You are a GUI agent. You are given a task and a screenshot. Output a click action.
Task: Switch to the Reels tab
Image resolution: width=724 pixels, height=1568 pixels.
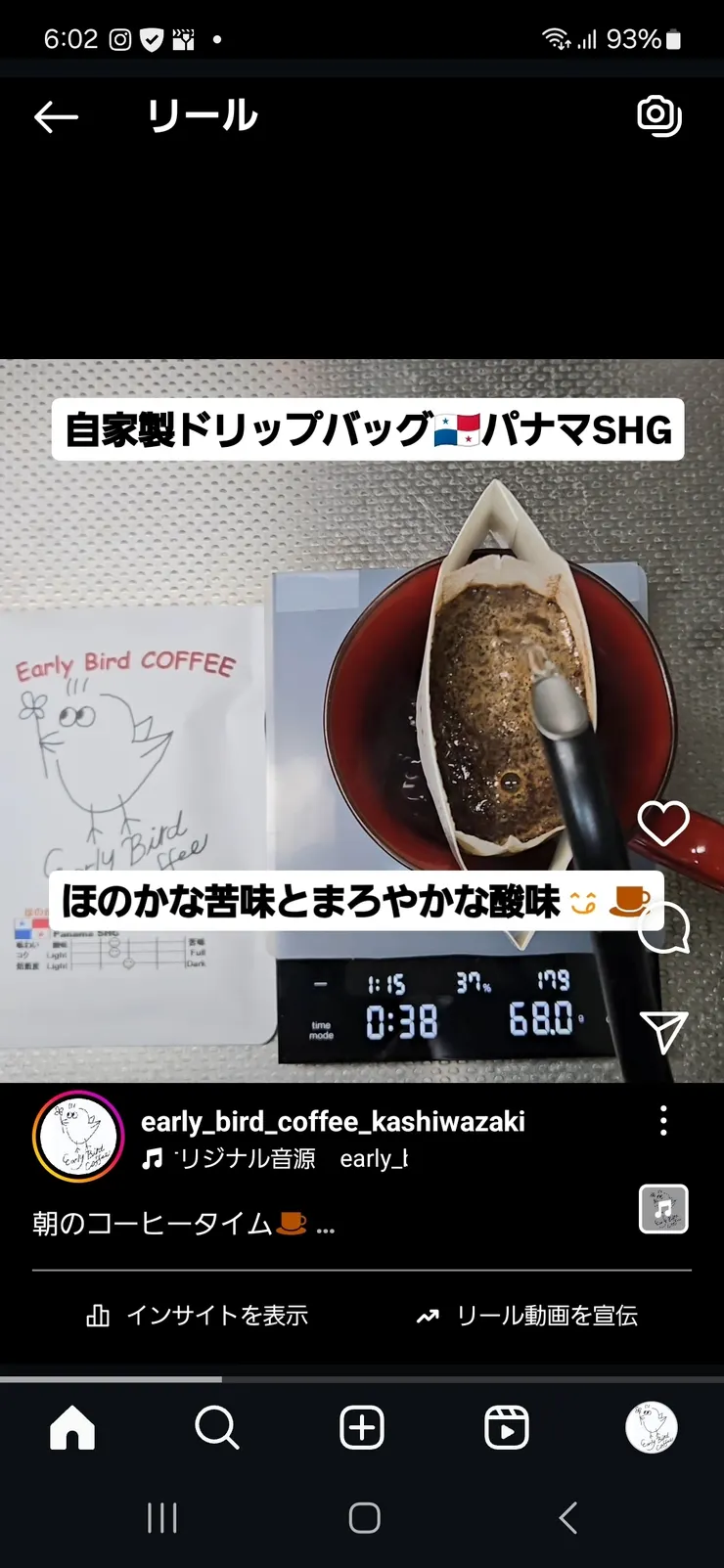[x=506, y=1428]
